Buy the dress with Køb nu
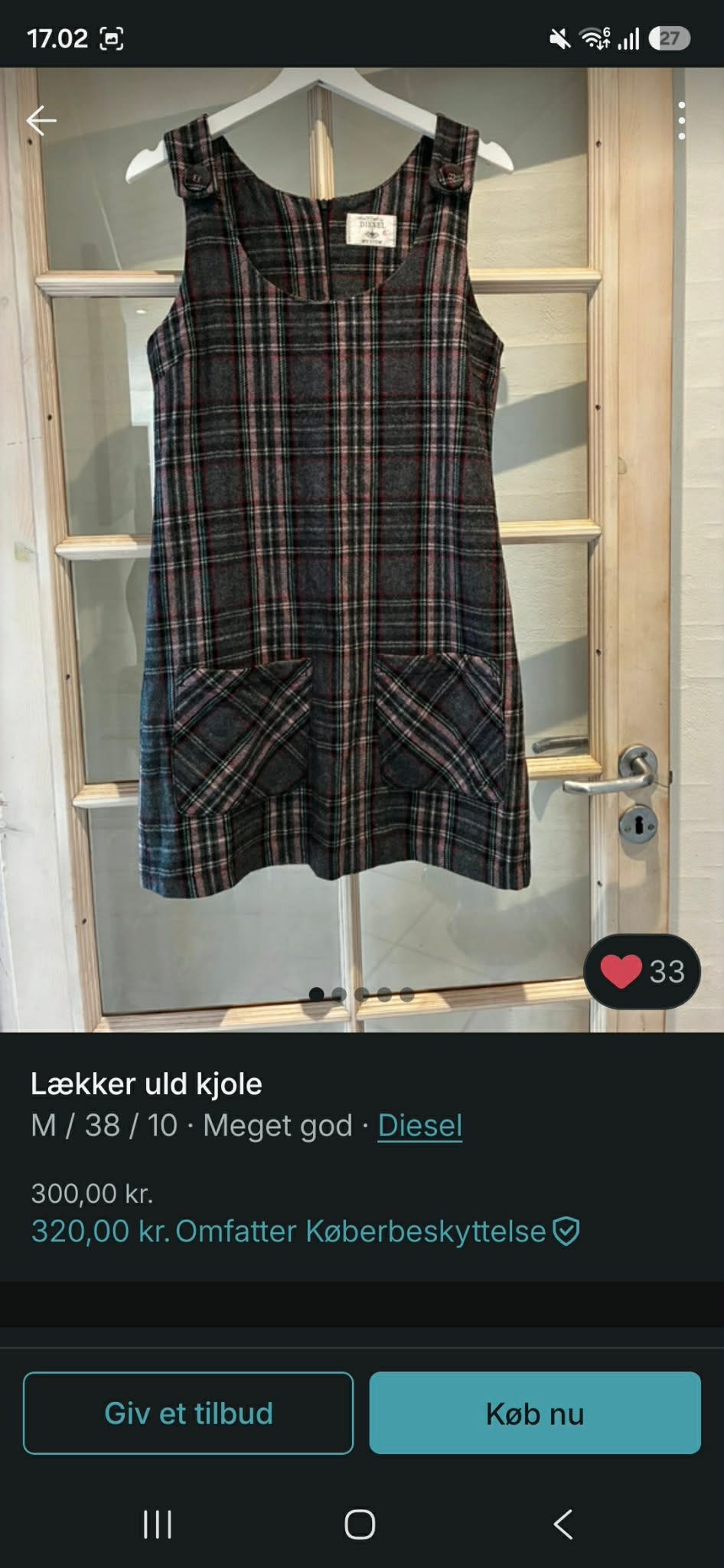Viewport: 724px width, 1568px height. (x=535, y=1413)
